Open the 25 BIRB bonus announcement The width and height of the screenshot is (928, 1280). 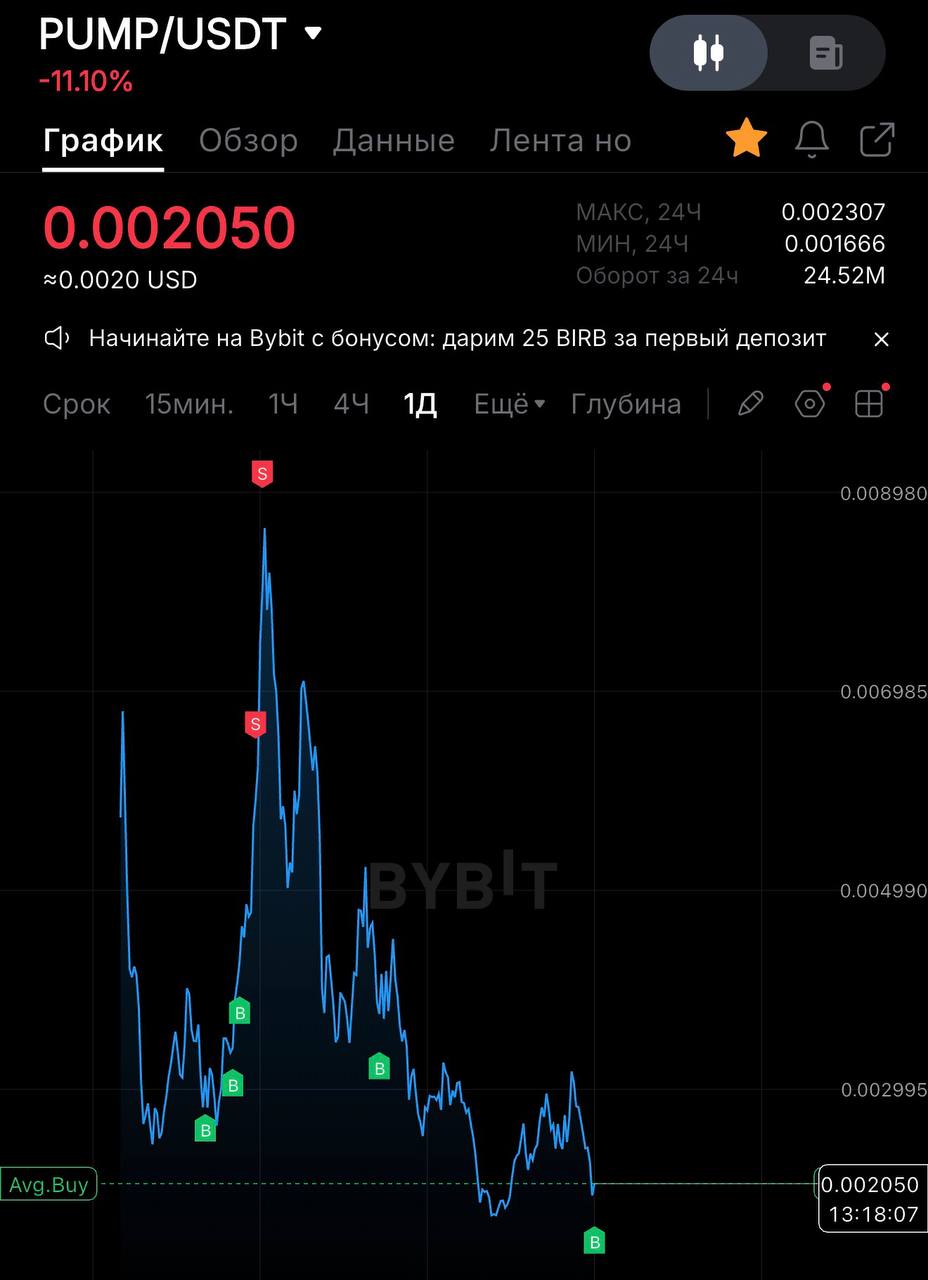pyautogui.click(x=457, y=339)
